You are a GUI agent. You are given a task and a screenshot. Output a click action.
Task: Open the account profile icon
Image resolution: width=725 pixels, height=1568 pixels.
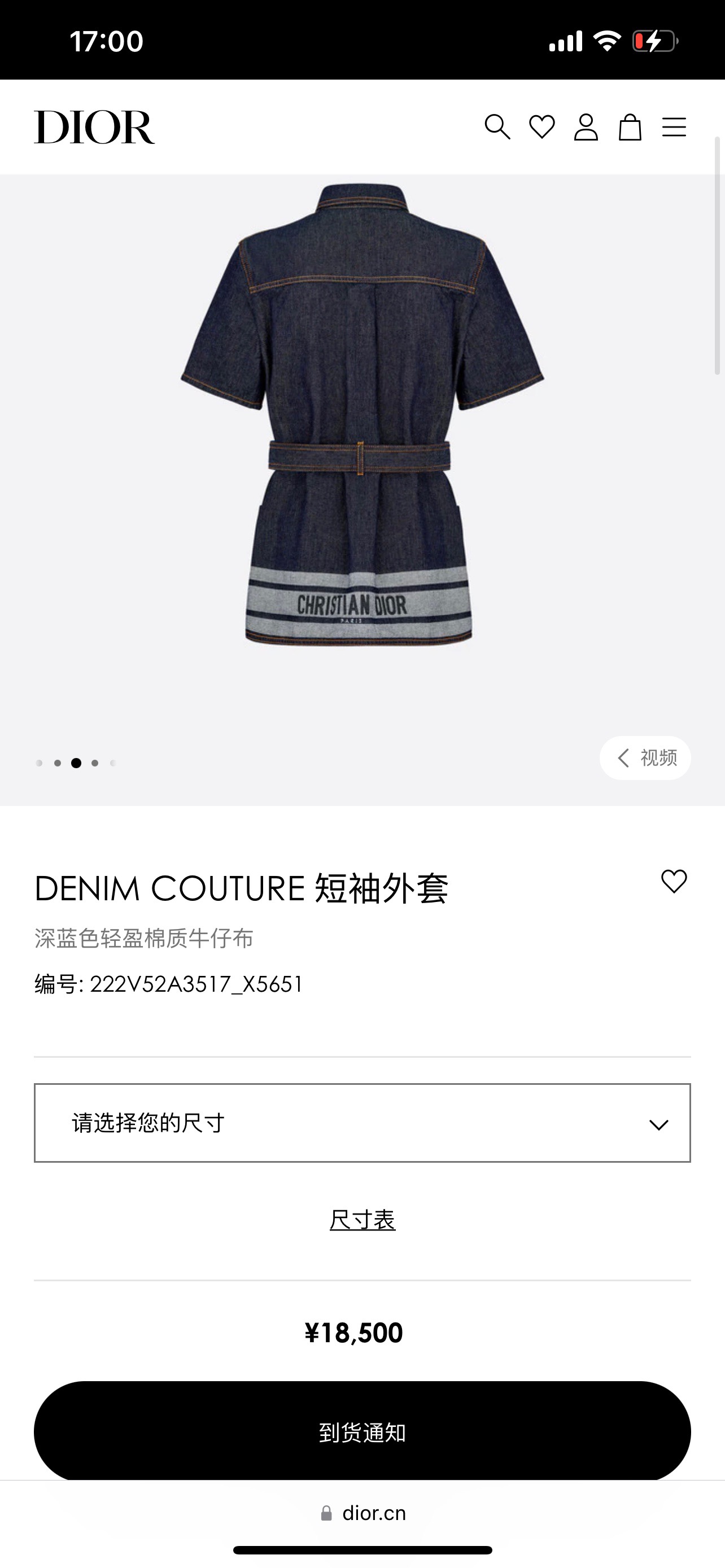(586, 127)
